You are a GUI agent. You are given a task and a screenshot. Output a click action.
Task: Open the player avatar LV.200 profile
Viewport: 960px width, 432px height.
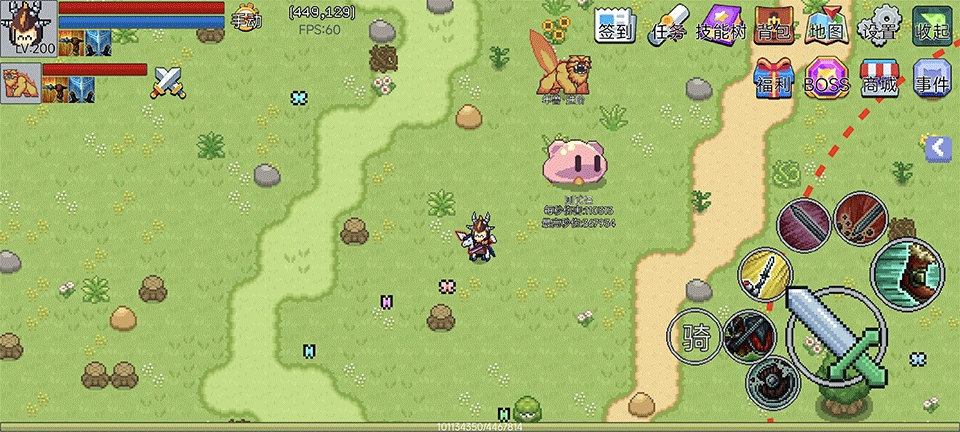(x=28, y=28)
